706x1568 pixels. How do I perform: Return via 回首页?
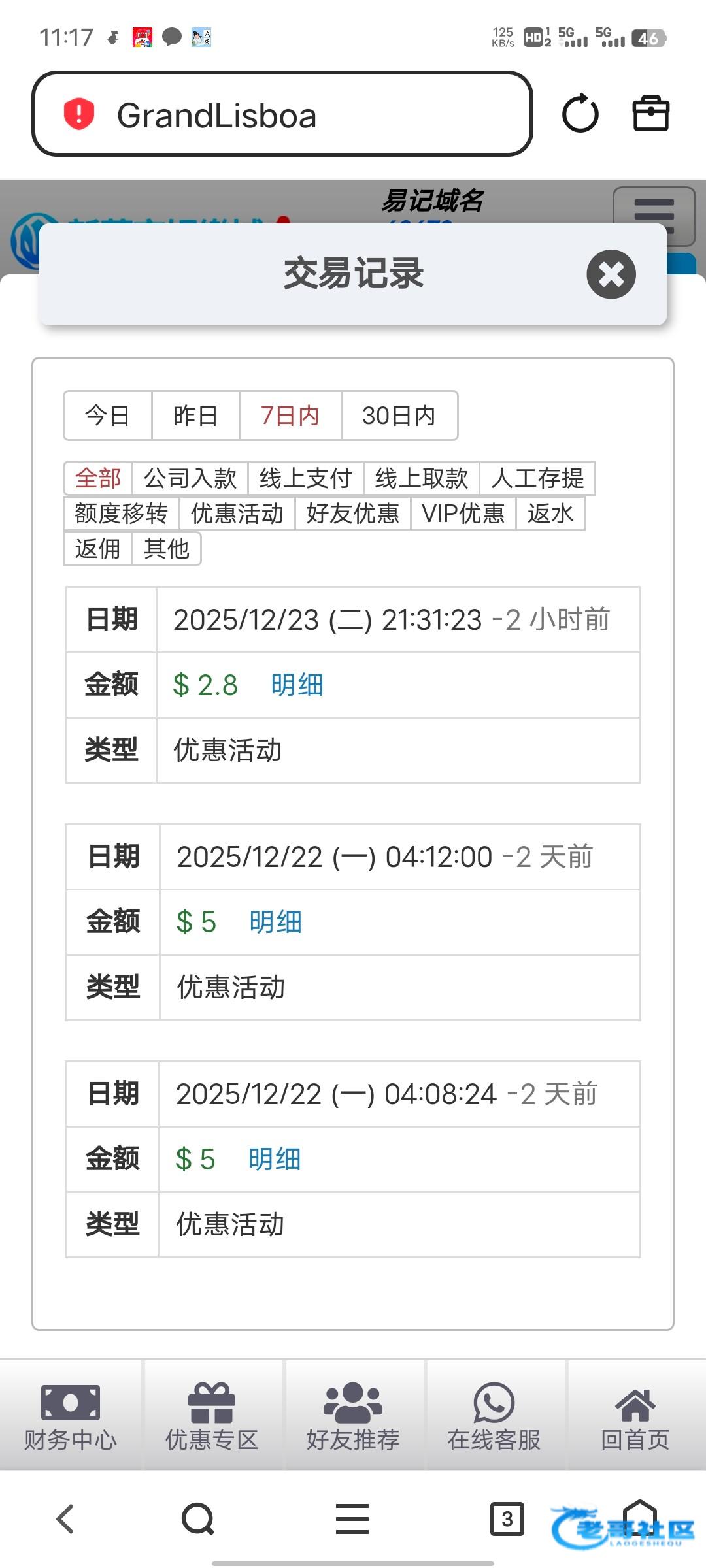635,1416
